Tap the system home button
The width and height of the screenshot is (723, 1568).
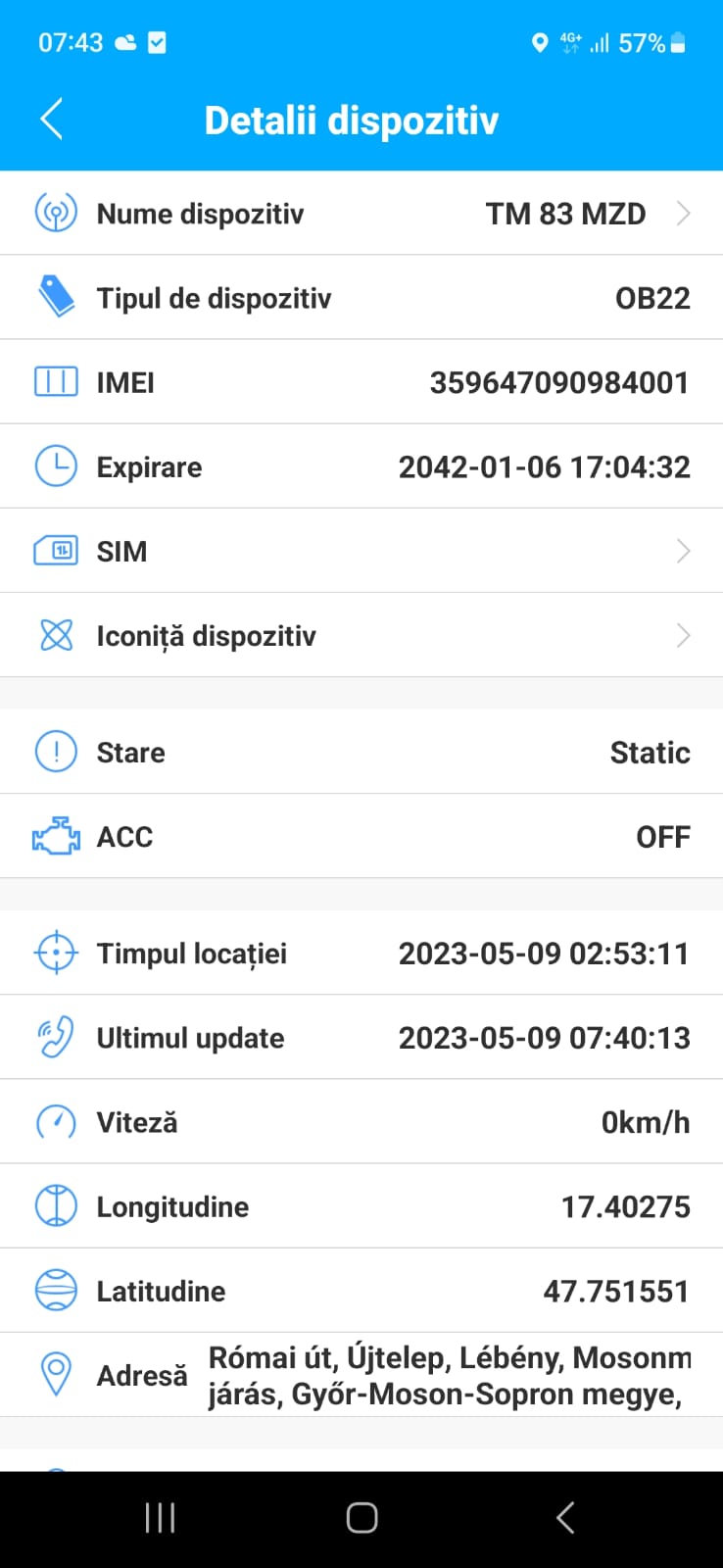click(x=361, y=1517)
